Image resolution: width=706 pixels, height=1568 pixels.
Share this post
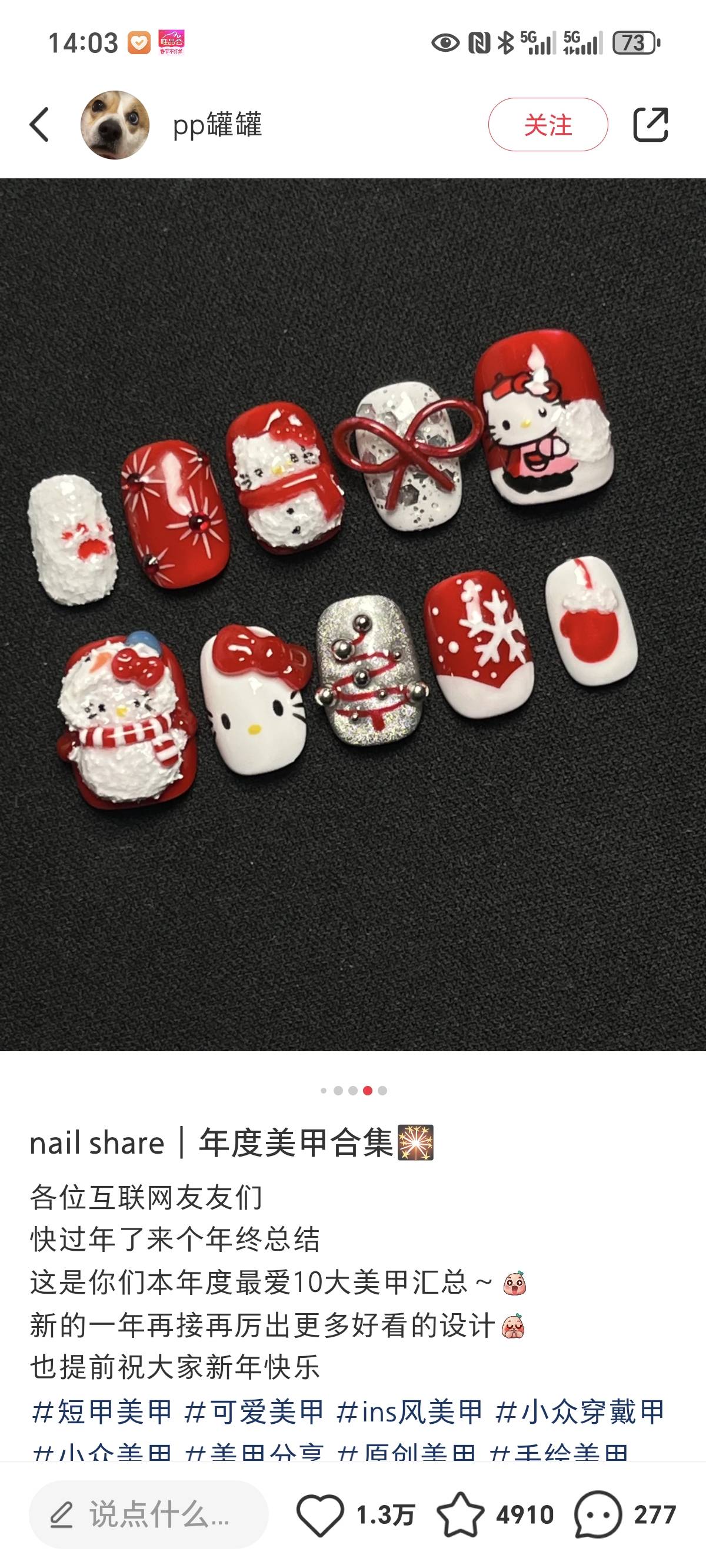pyautogui.click(x=651, y=125)
